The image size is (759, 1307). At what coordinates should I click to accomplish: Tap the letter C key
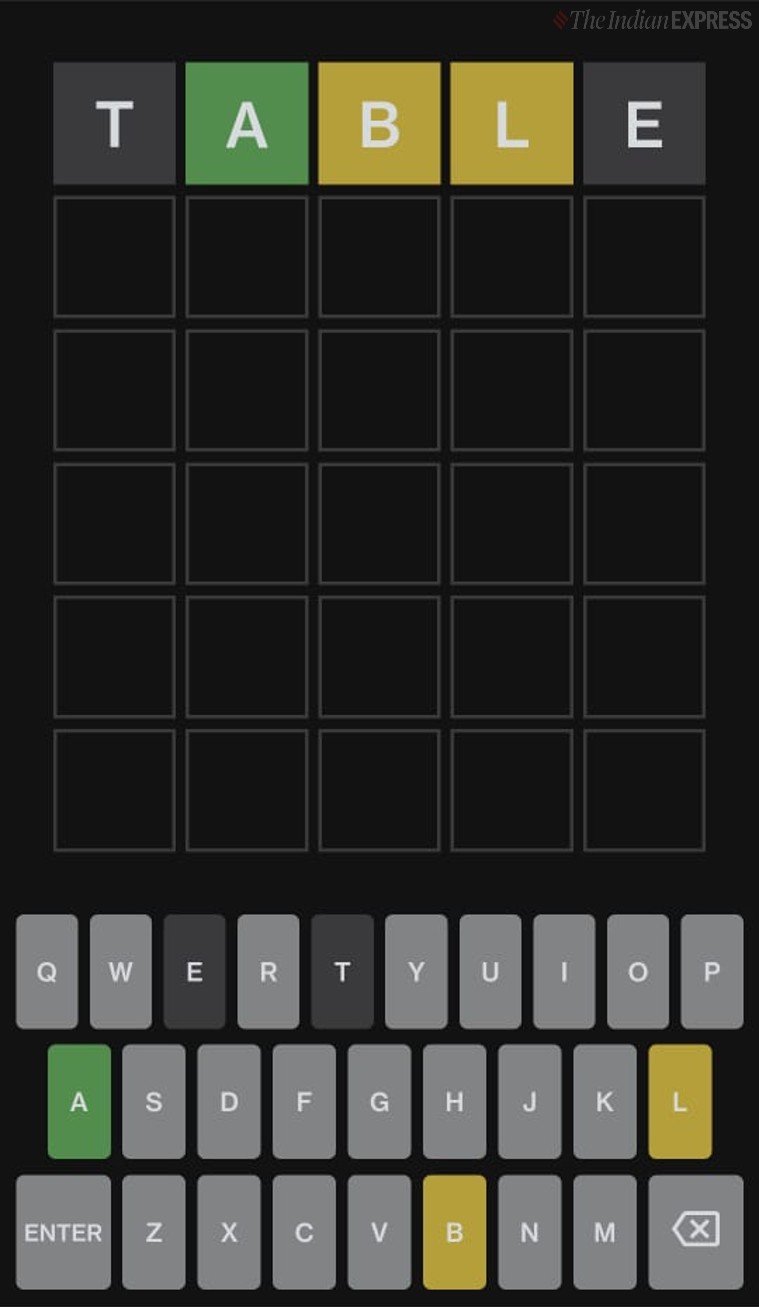pyautogui.click(x=304, y=1232)
